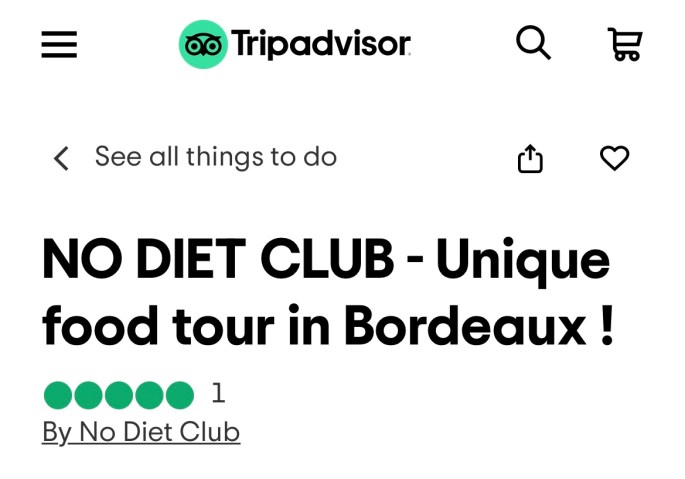685x479 pixels.
Task: Share this food tour
Action: pyautogui.click(x=530, y=158)
